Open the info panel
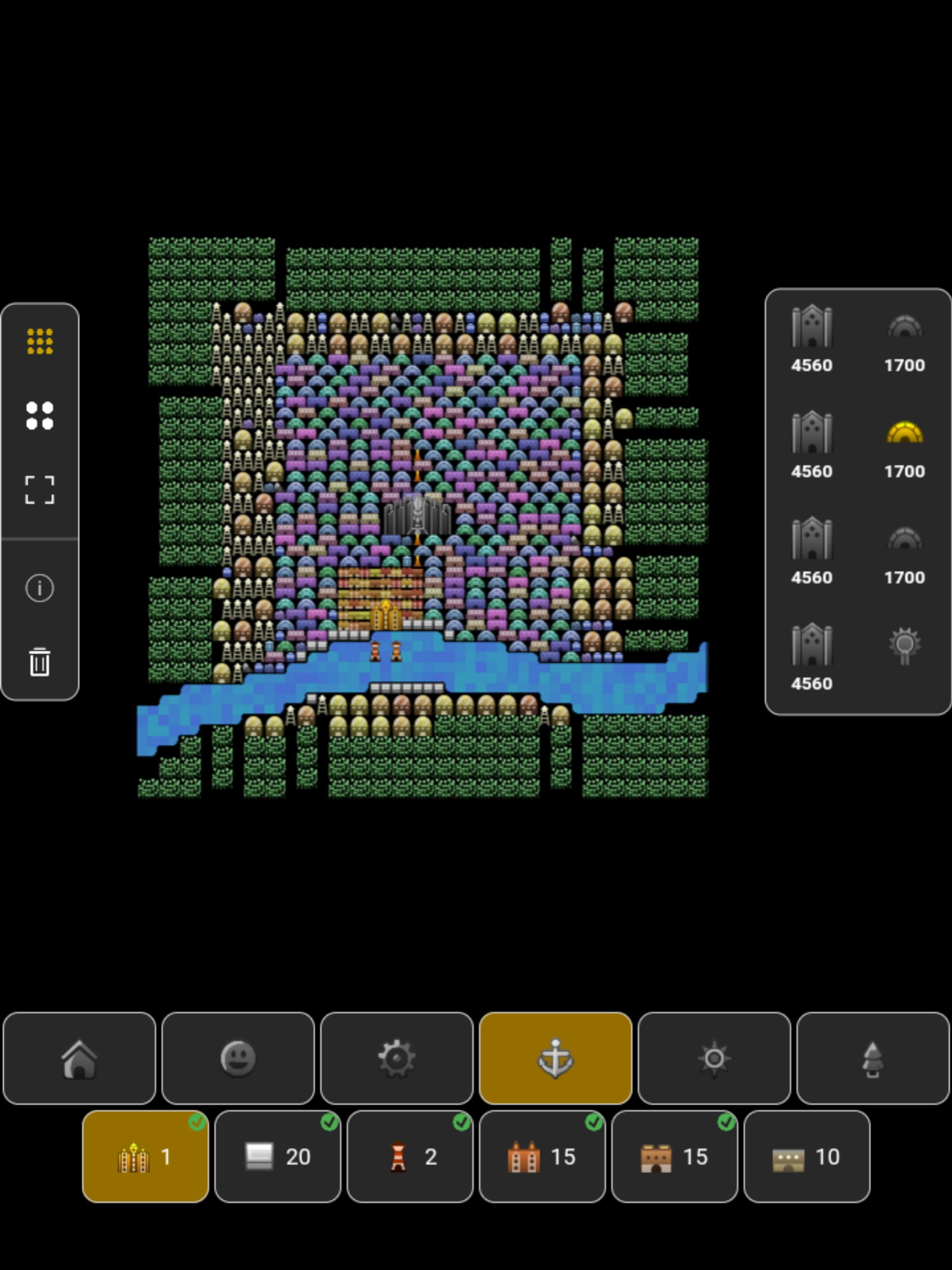The height and width of the screenshot is (1270, 952). (x=39, y=588)
